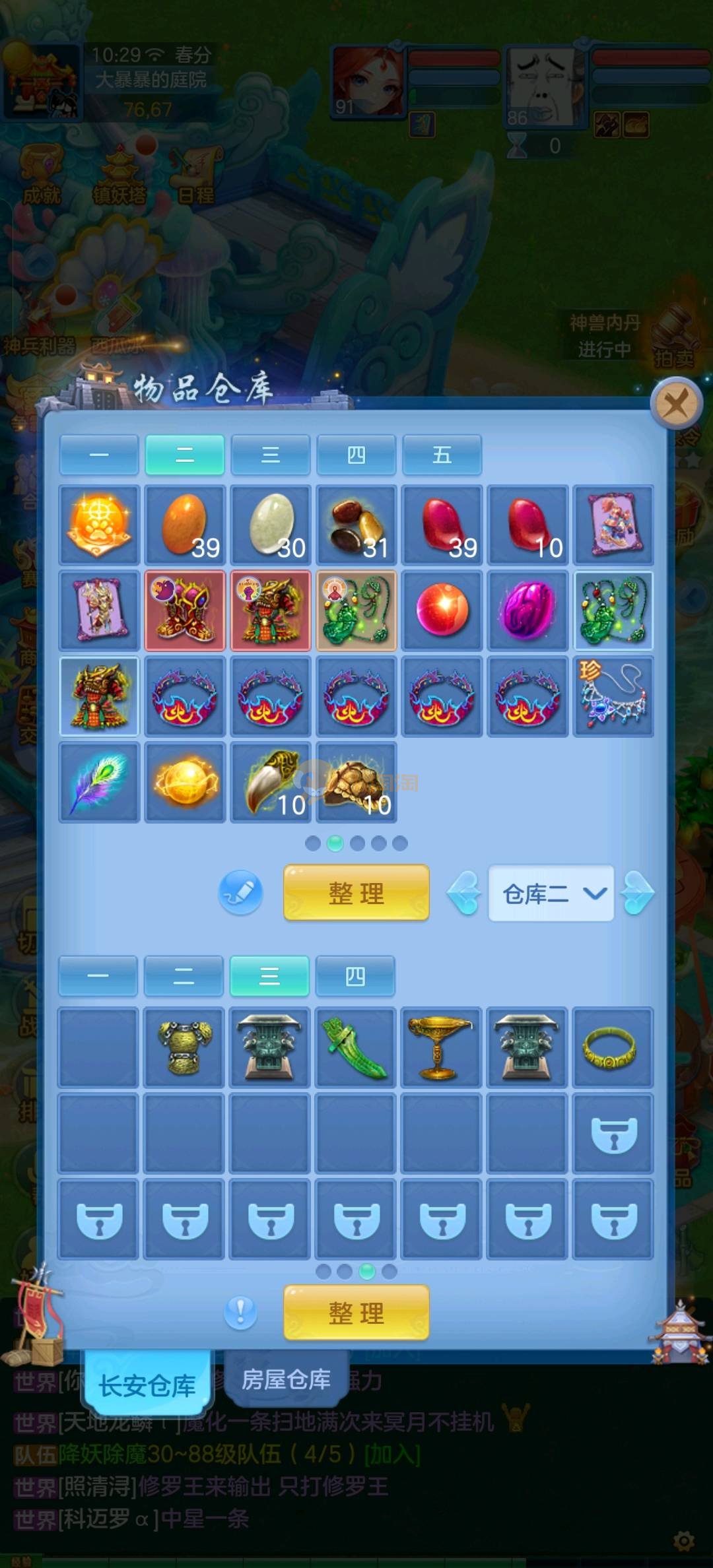This screenshot has width=713, height=1568.
Task: Switch to warehouse page 三 tab
Action: [x=270, y=455]
